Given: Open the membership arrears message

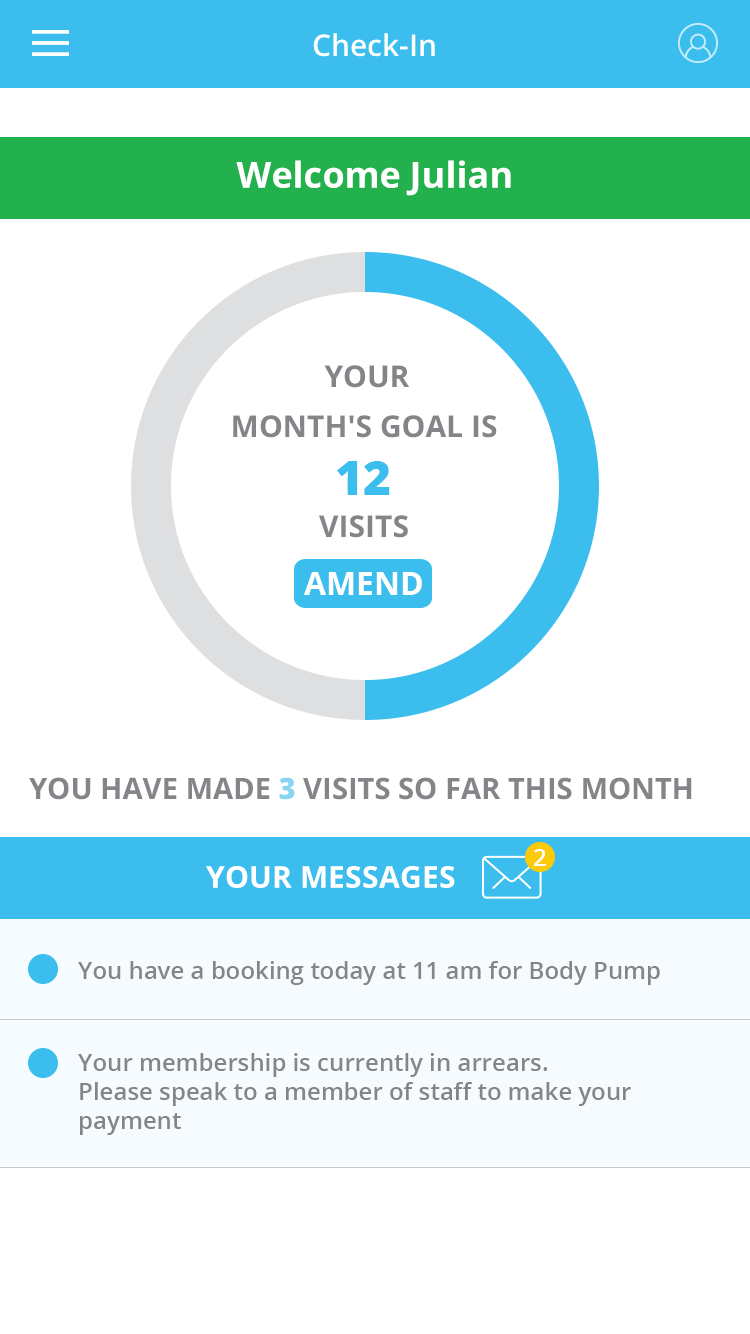Looking at the screenshot, I should (375, 1093).
